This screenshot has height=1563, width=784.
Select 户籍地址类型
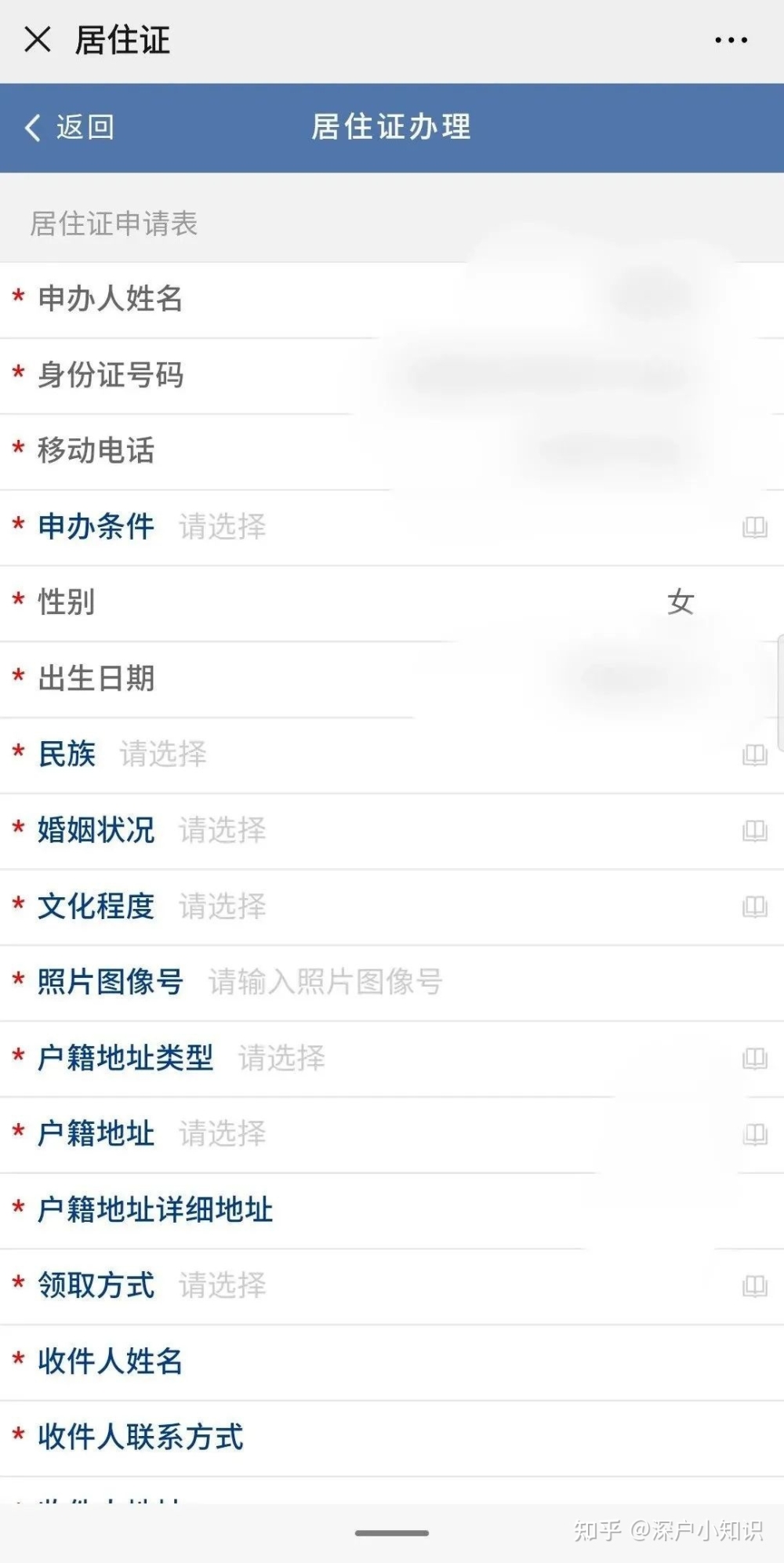[x=392, y=1058]
